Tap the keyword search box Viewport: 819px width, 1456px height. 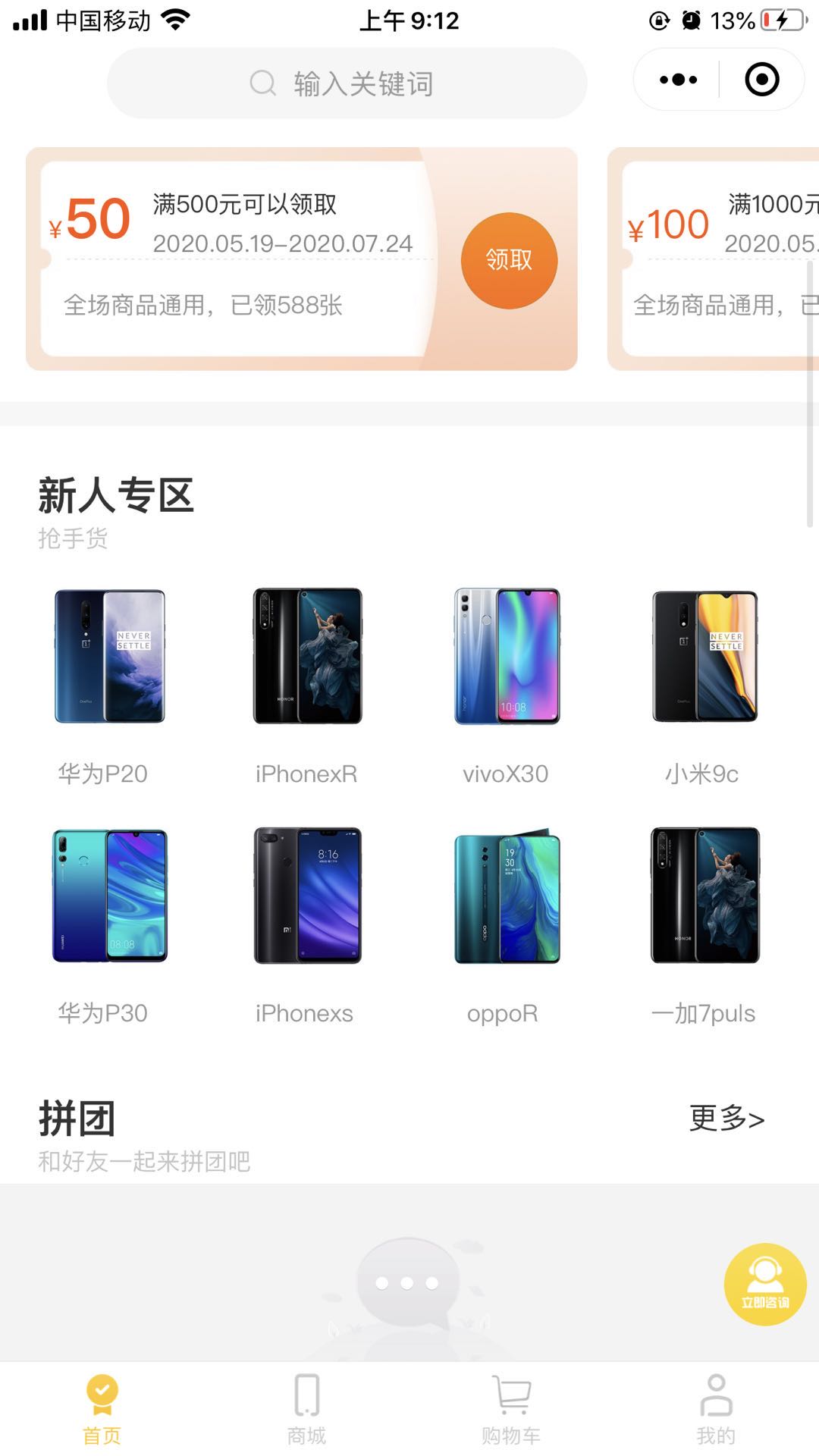tap(347, 83)
